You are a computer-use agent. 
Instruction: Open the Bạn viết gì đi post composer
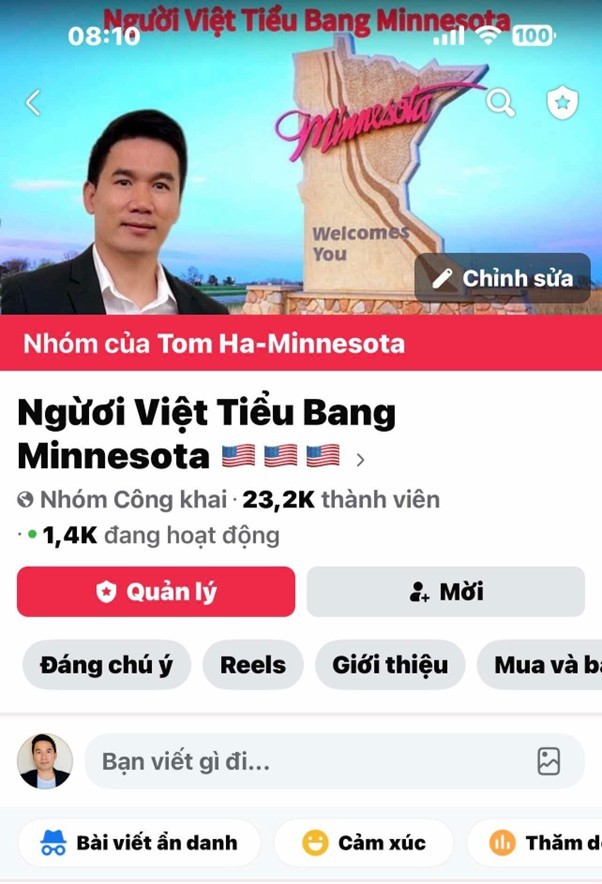coord(300,762)
